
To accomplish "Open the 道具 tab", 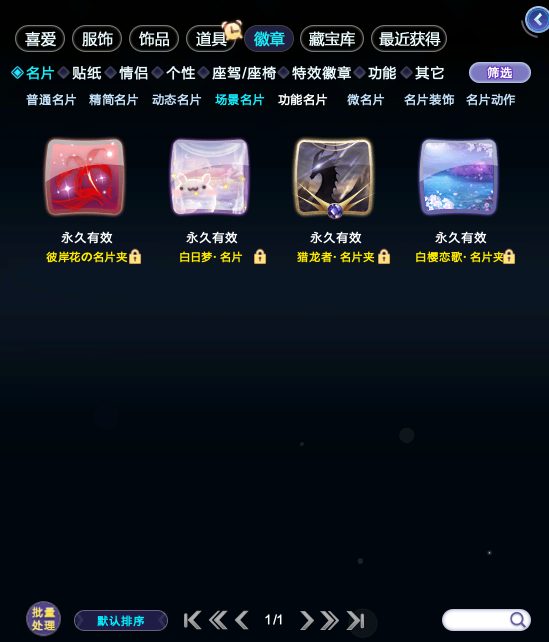I will (x=211, y=39).
